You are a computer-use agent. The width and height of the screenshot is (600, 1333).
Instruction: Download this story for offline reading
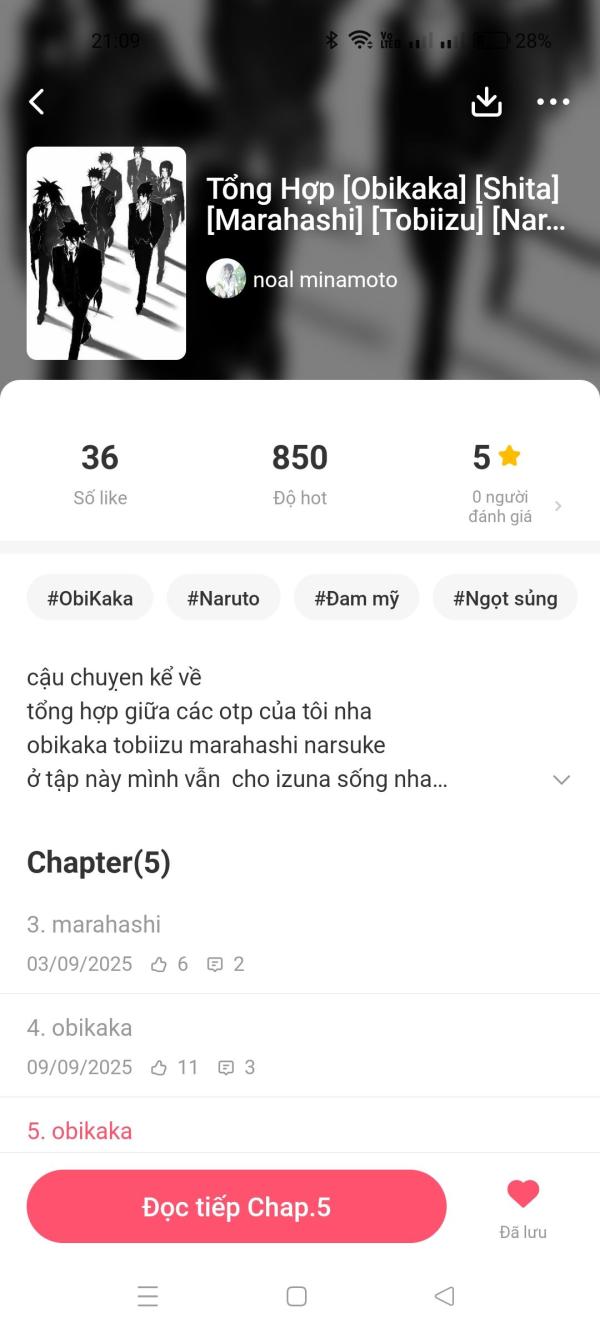[x=486, y=101]
